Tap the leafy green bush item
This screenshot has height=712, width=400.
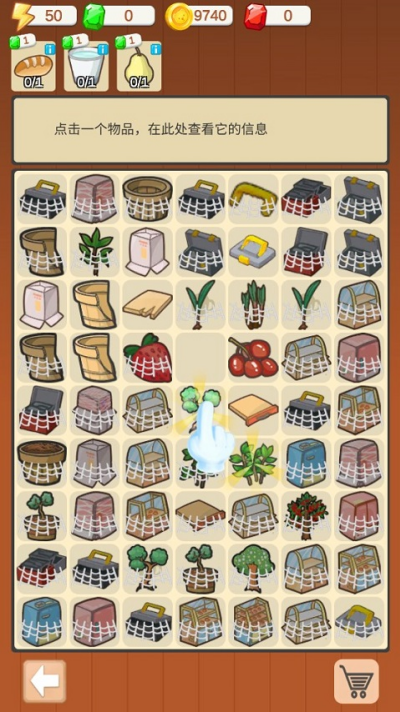(x=254, y=463)
